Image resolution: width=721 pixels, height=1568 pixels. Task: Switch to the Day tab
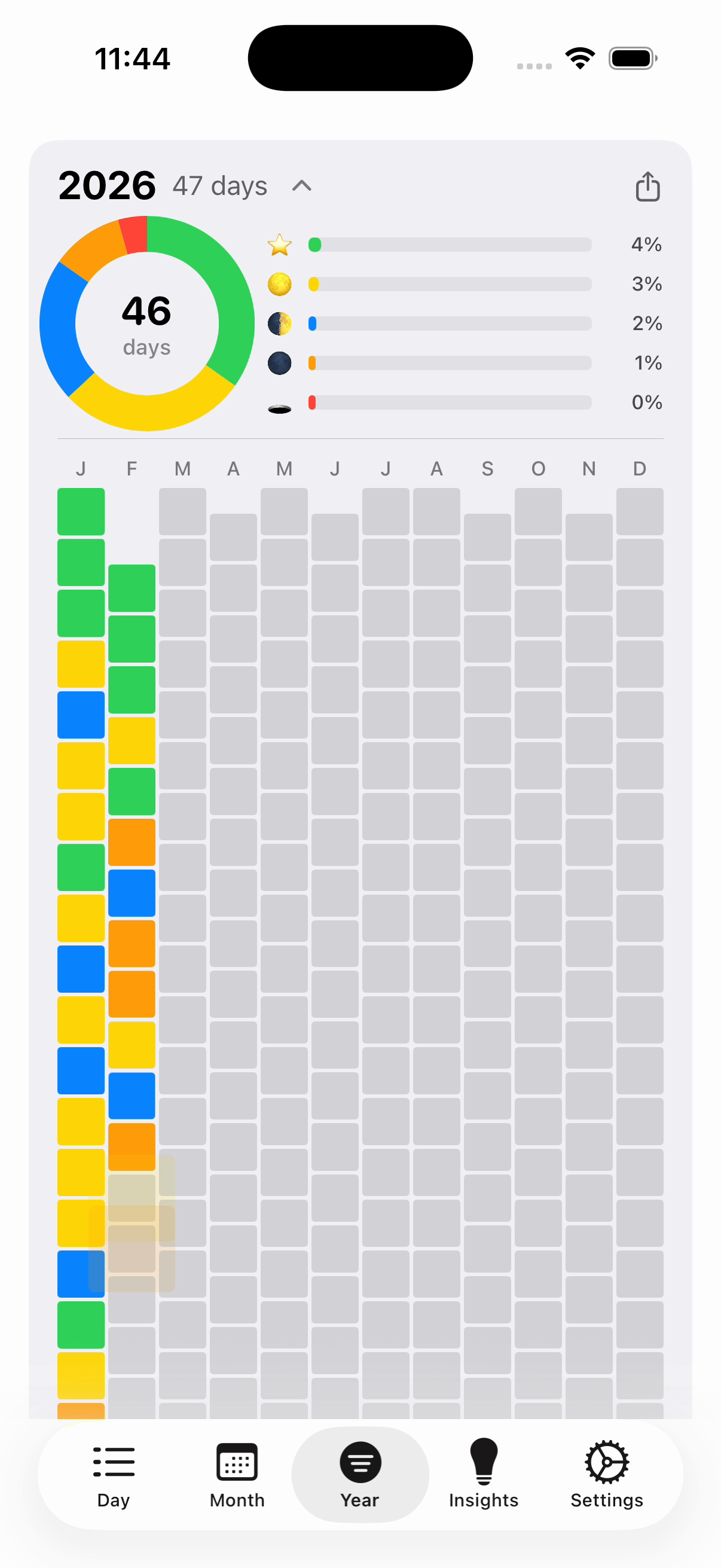pos(114,1474)
